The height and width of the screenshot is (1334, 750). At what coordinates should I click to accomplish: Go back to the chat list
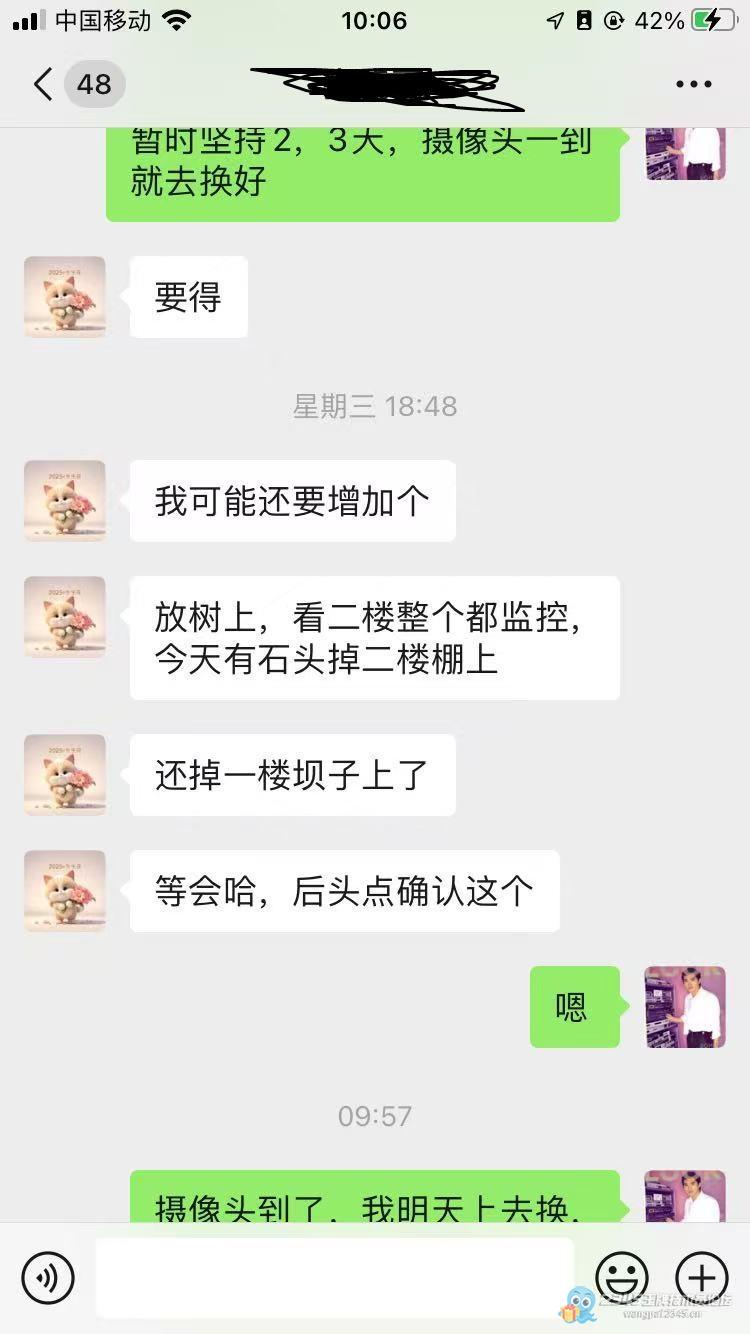[43, 84]
